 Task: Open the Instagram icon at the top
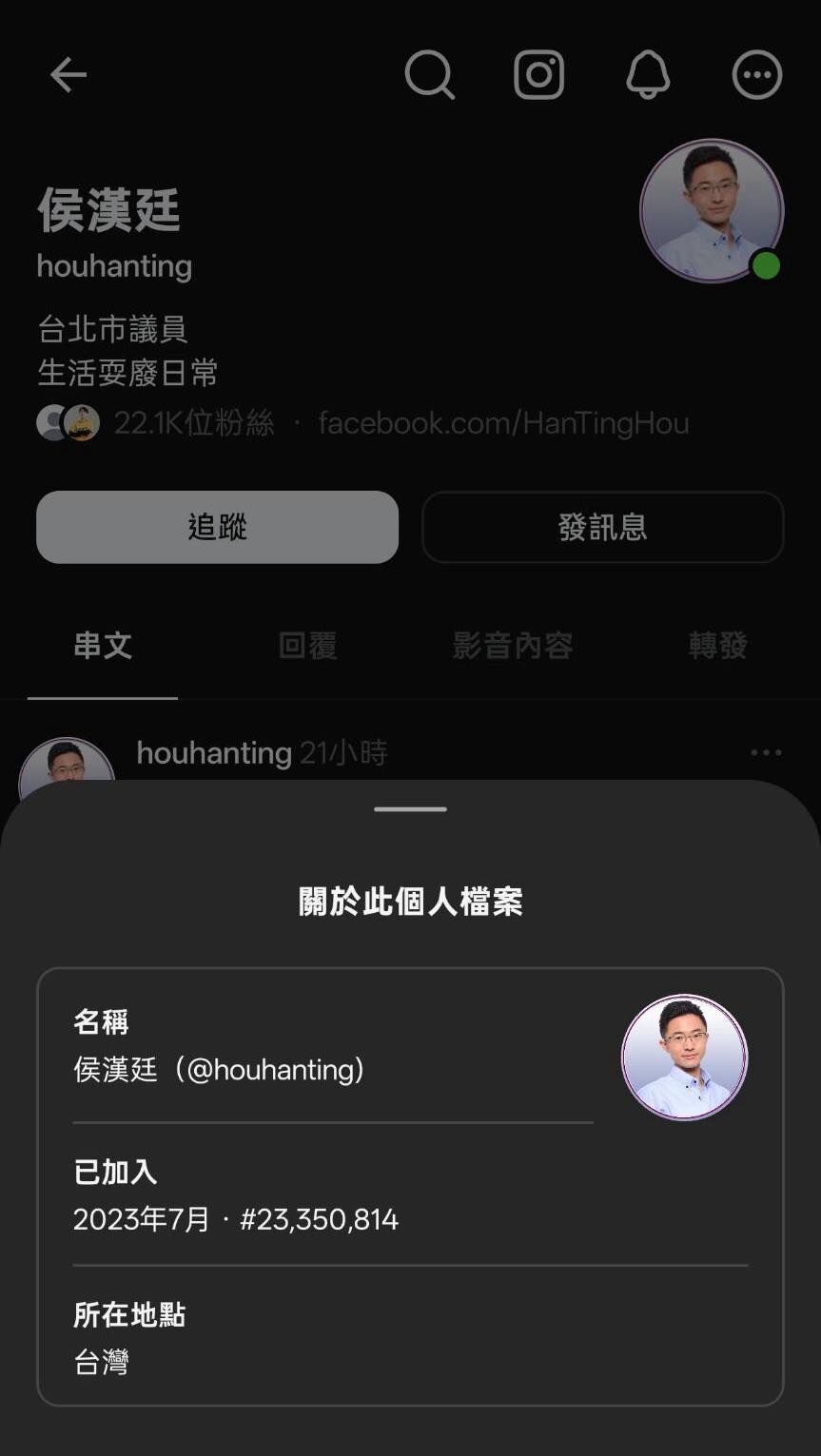click(538, 74)
